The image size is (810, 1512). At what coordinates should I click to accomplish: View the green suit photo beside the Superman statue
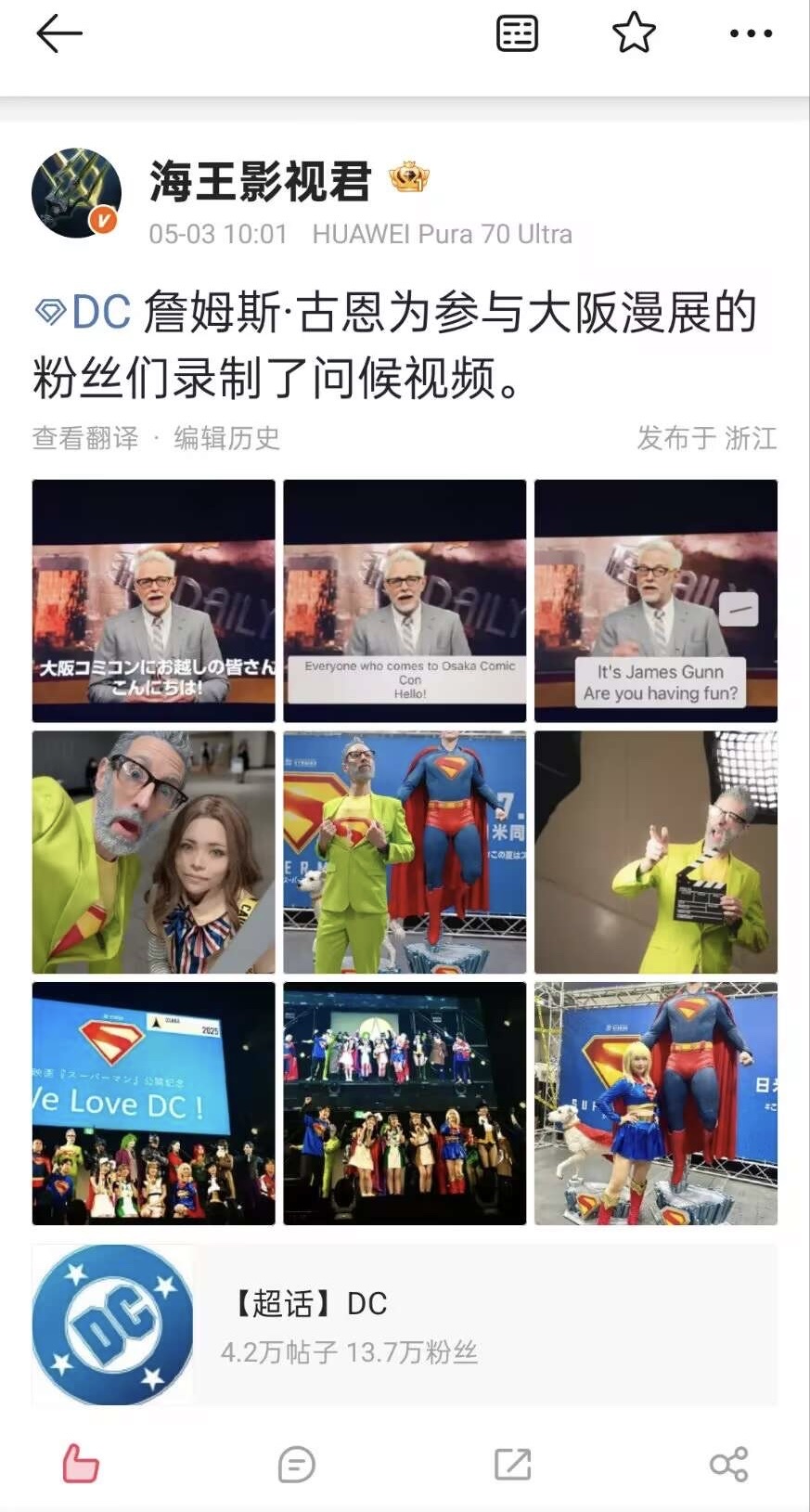[x=405, y=852]
